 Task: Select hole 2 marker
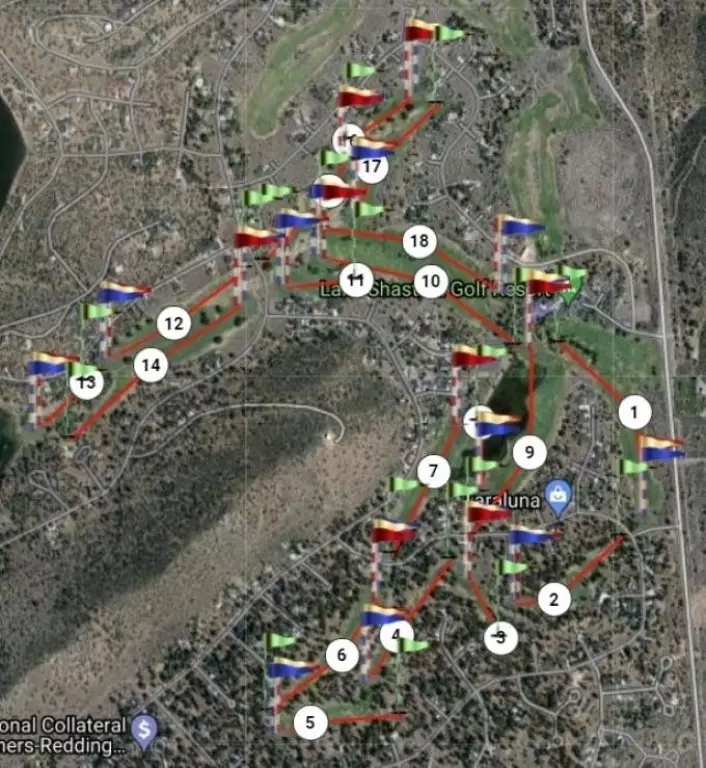[x=554, y=599]
